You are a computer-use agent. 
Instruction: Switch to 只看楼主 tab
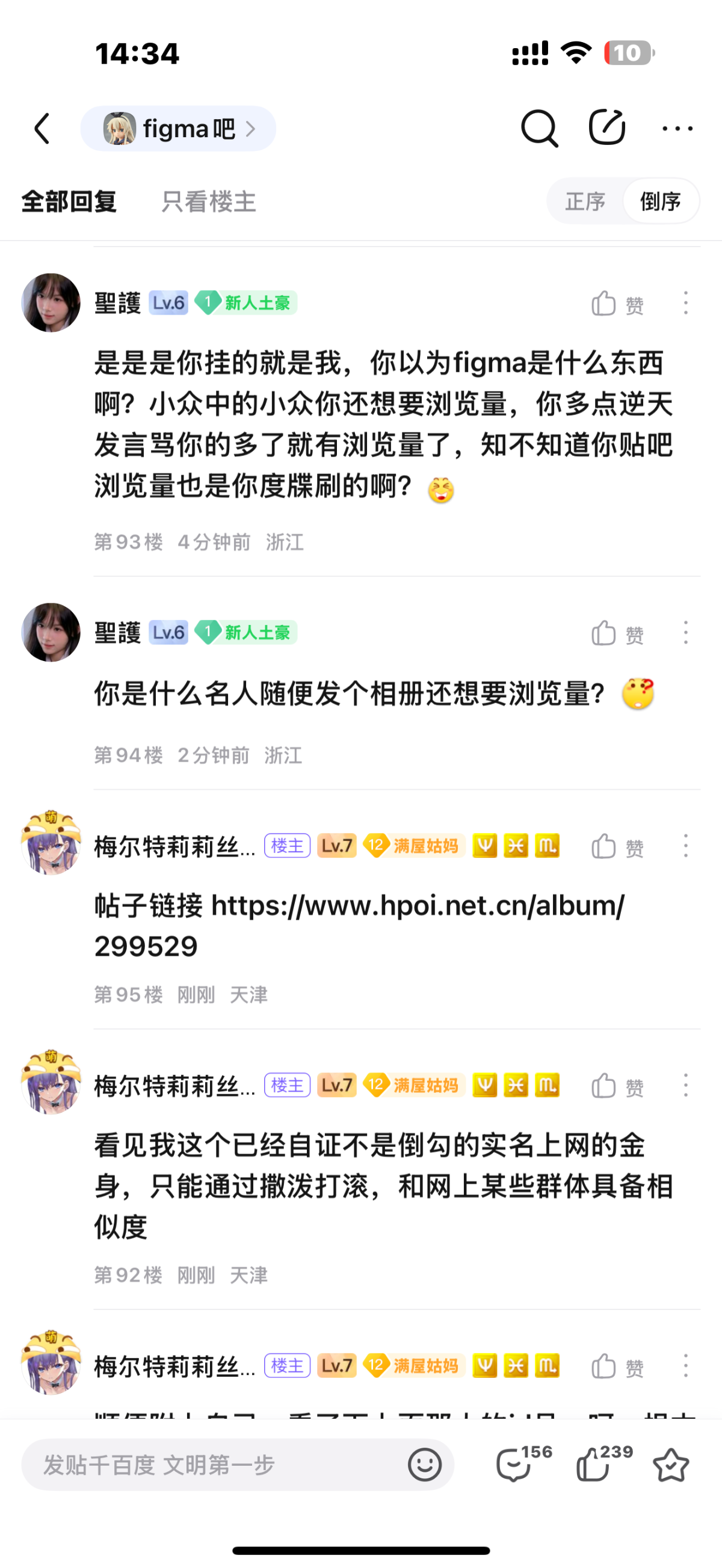coord(209,201)
